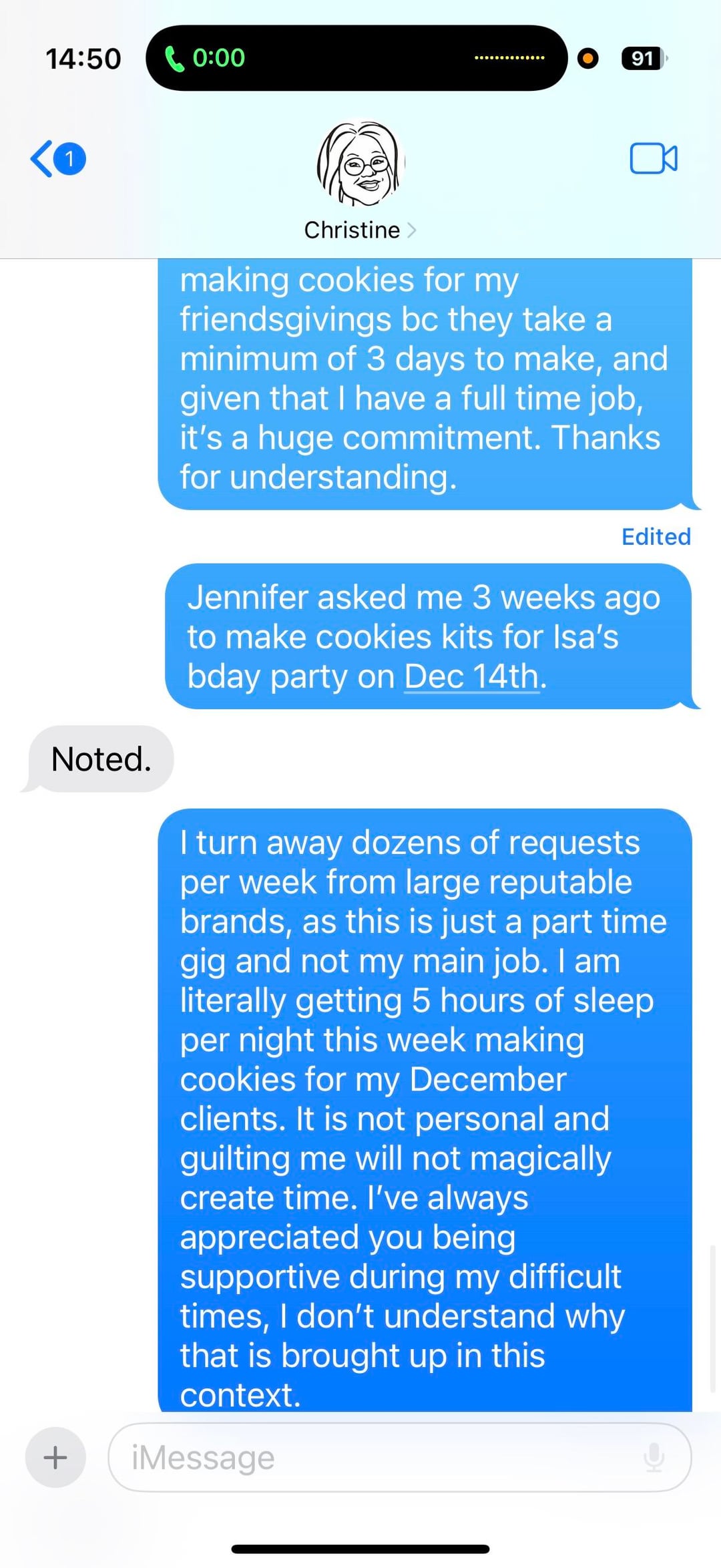
Task: Open Christine's contact details
Action: 360,230
